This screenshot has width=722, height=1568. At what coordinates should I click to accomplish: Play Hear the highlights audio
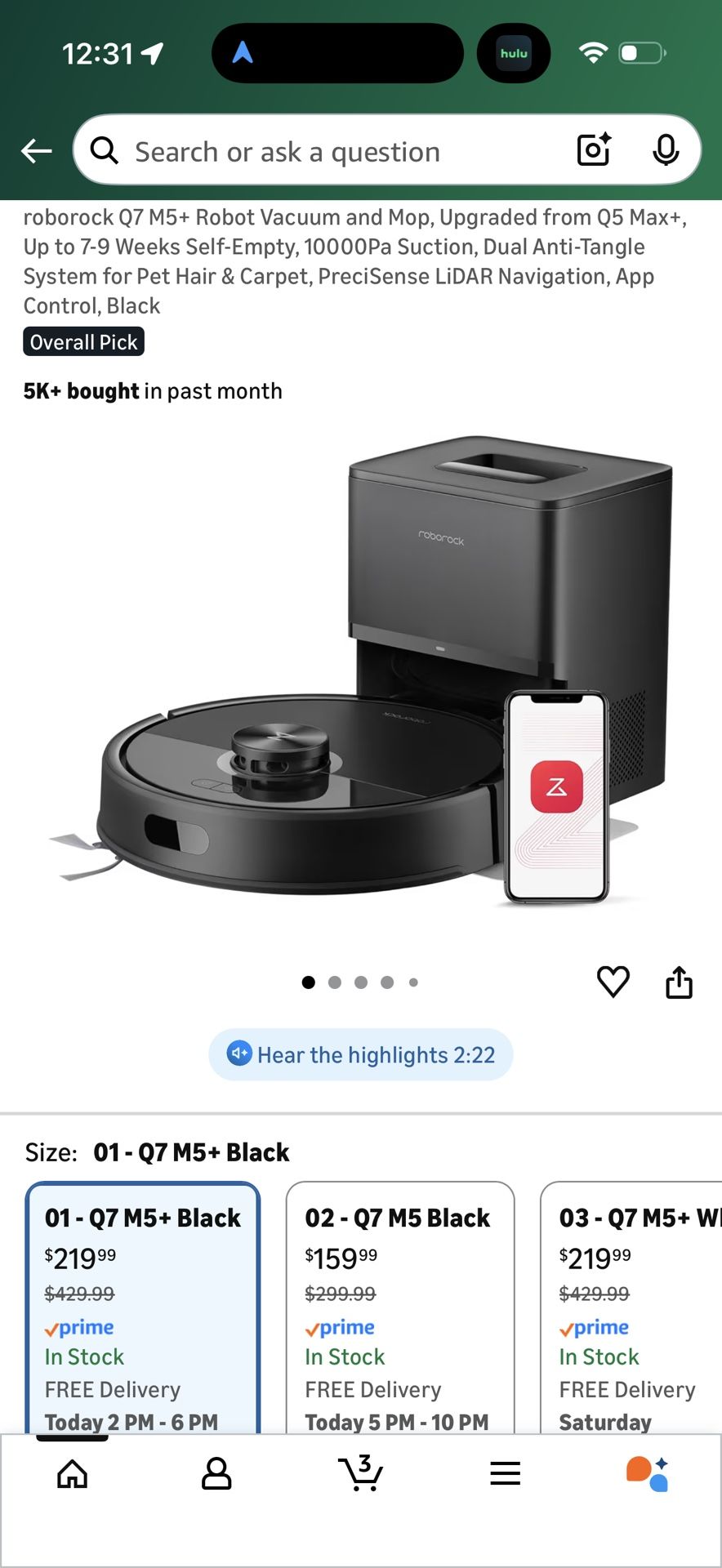[x=360, y=1054]
